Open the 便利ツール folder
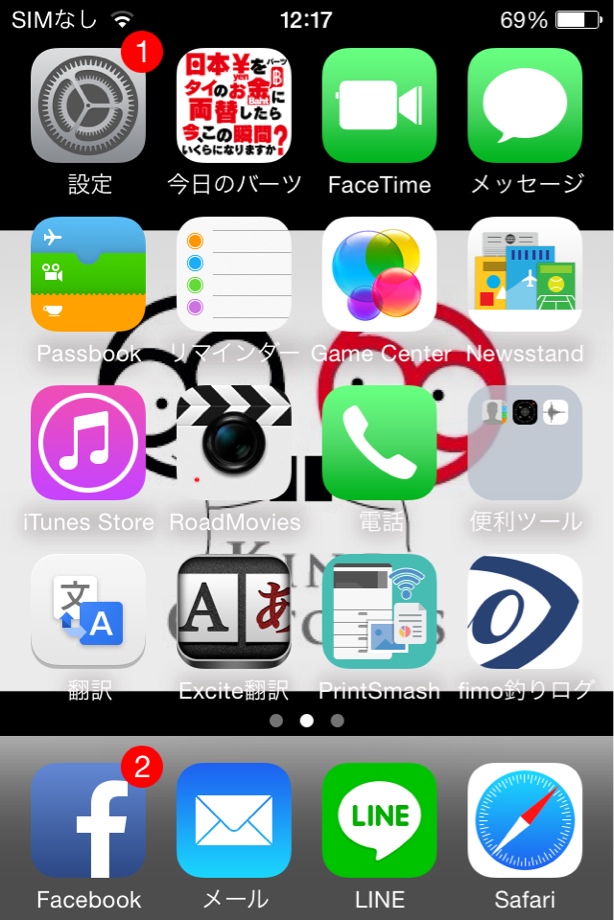This screenshot has height=920, width=614. pos(525,443)
